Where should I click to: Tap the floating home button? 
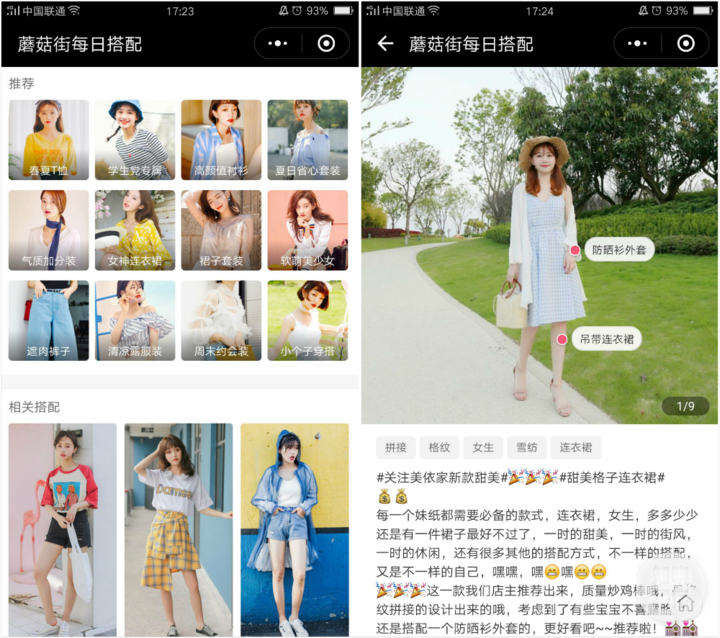685,601
